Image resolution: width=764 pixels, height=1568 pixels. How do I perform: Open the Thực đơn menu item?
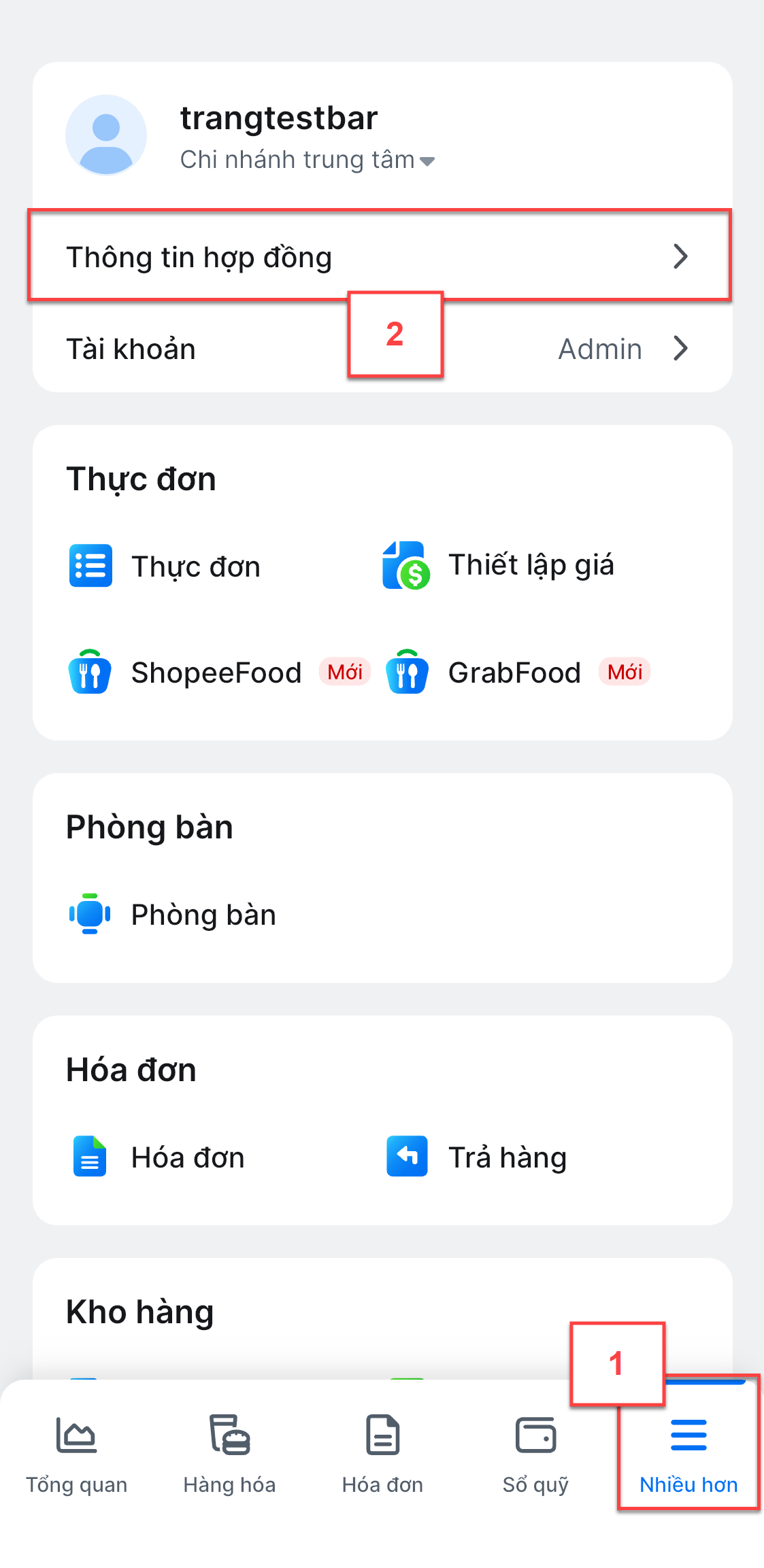tap(165, 566)
